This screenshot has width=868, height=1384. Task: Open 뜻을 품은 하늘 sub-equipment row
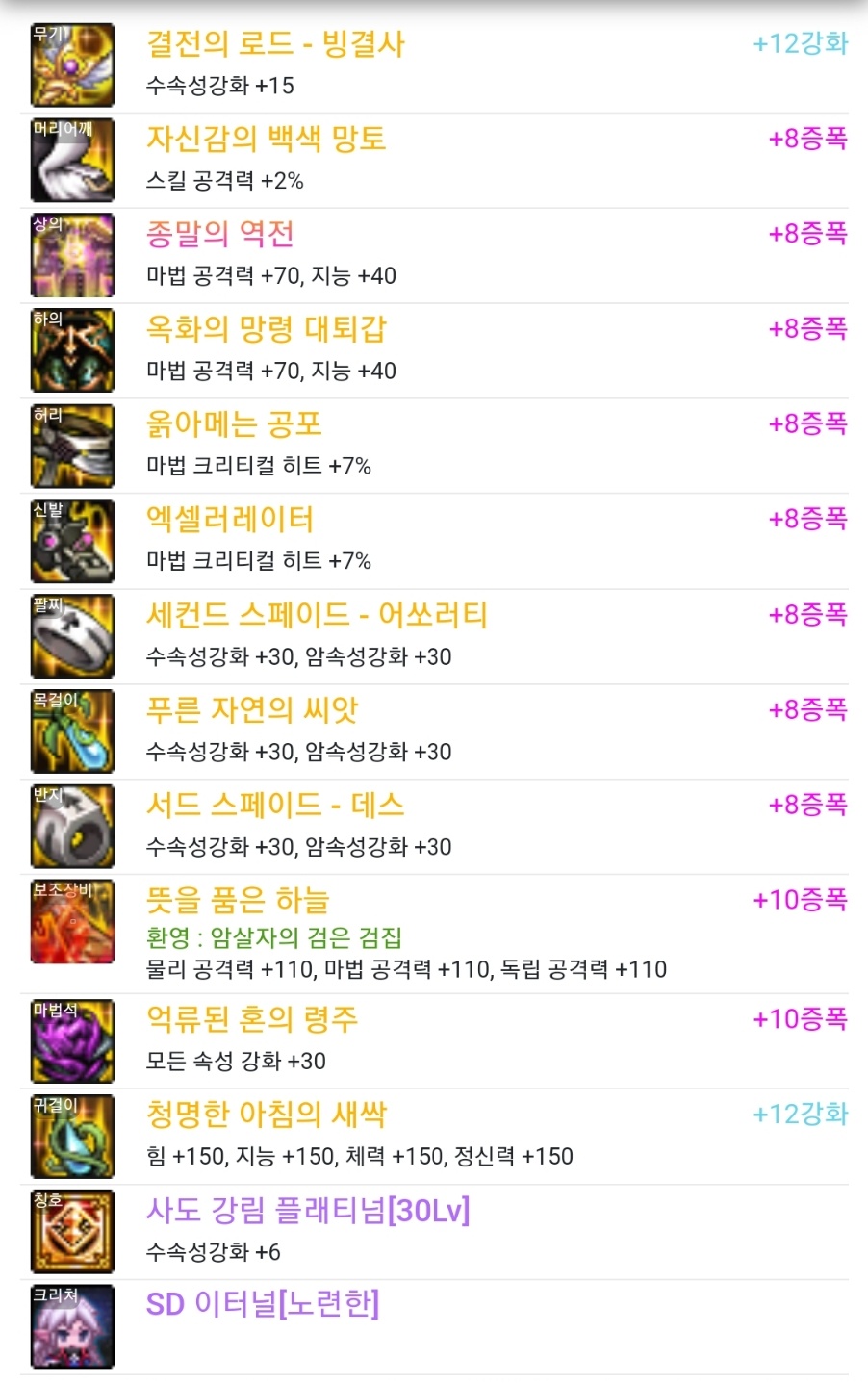coord(237,901)
